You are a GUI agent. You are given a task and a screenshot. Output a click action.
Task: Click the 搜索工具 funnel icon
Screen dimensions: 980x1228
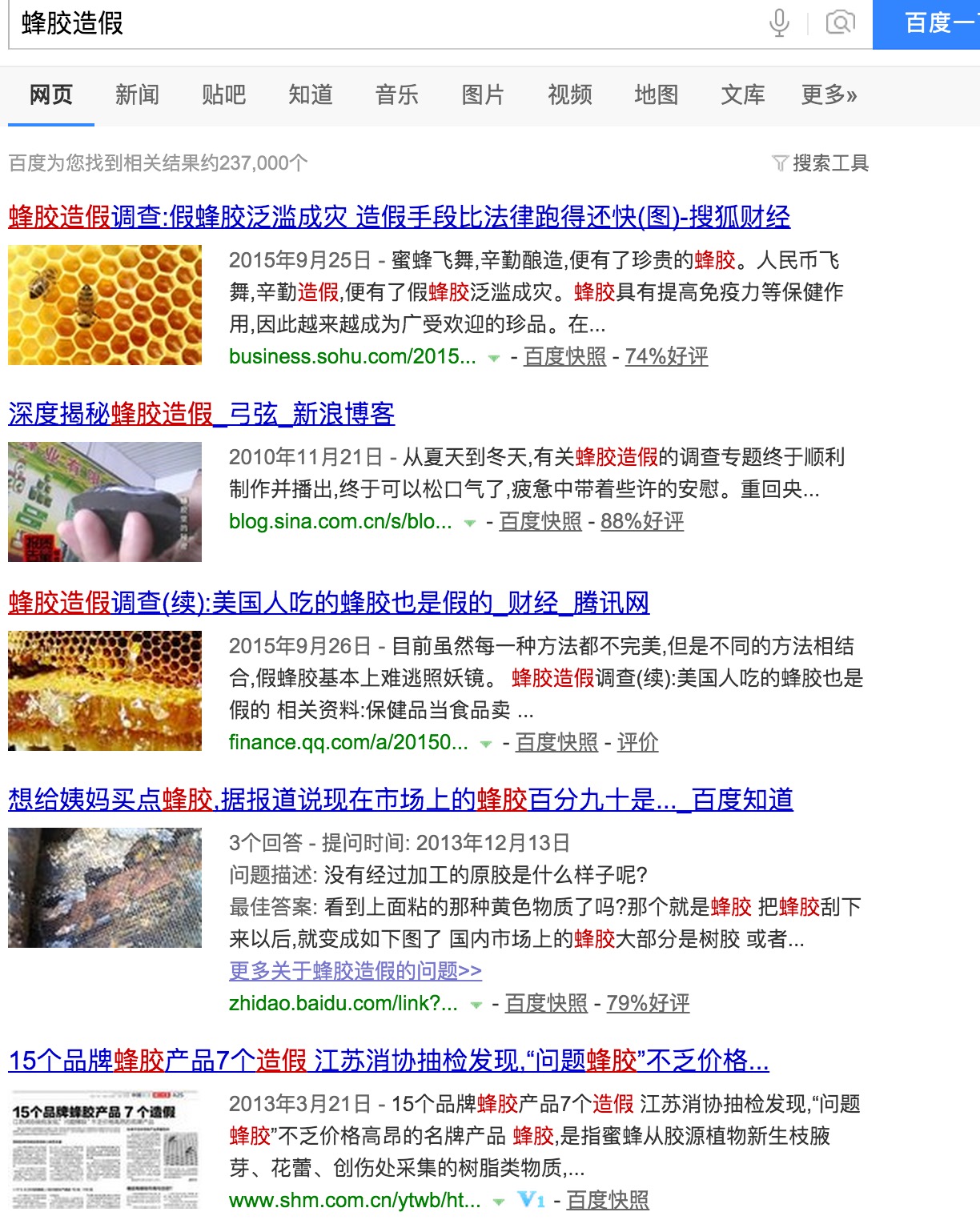[781, 164]
